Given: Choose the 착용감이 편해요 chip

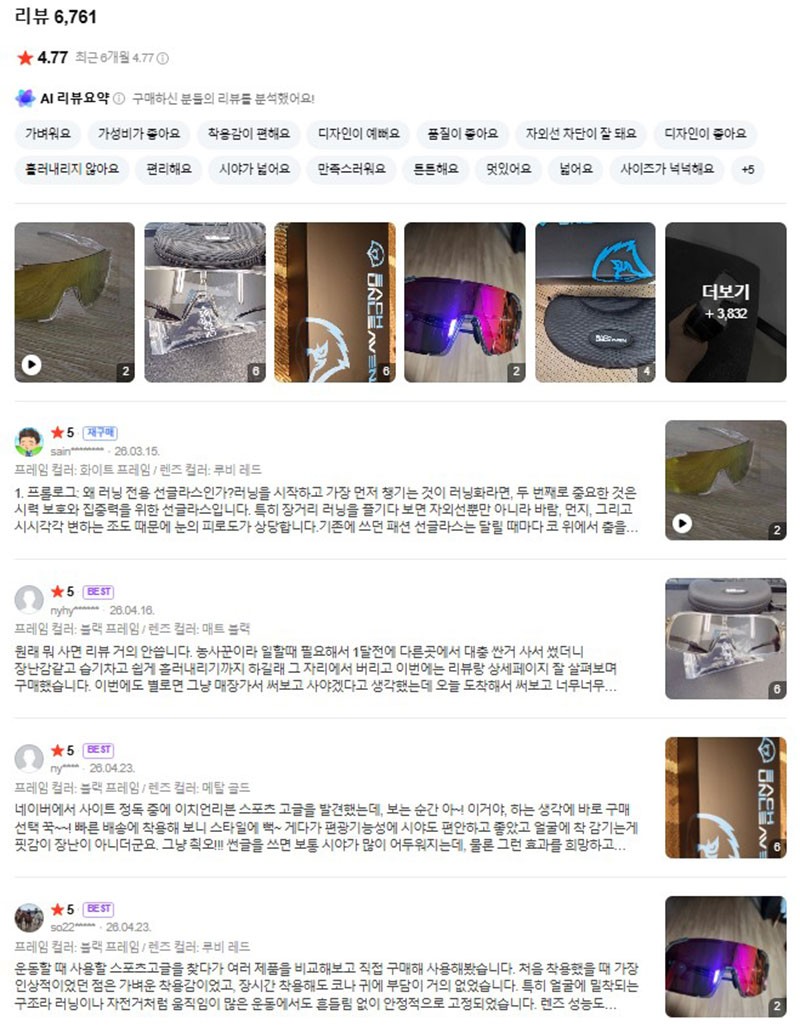Looking at the screenshot, I should pos(248,134).
